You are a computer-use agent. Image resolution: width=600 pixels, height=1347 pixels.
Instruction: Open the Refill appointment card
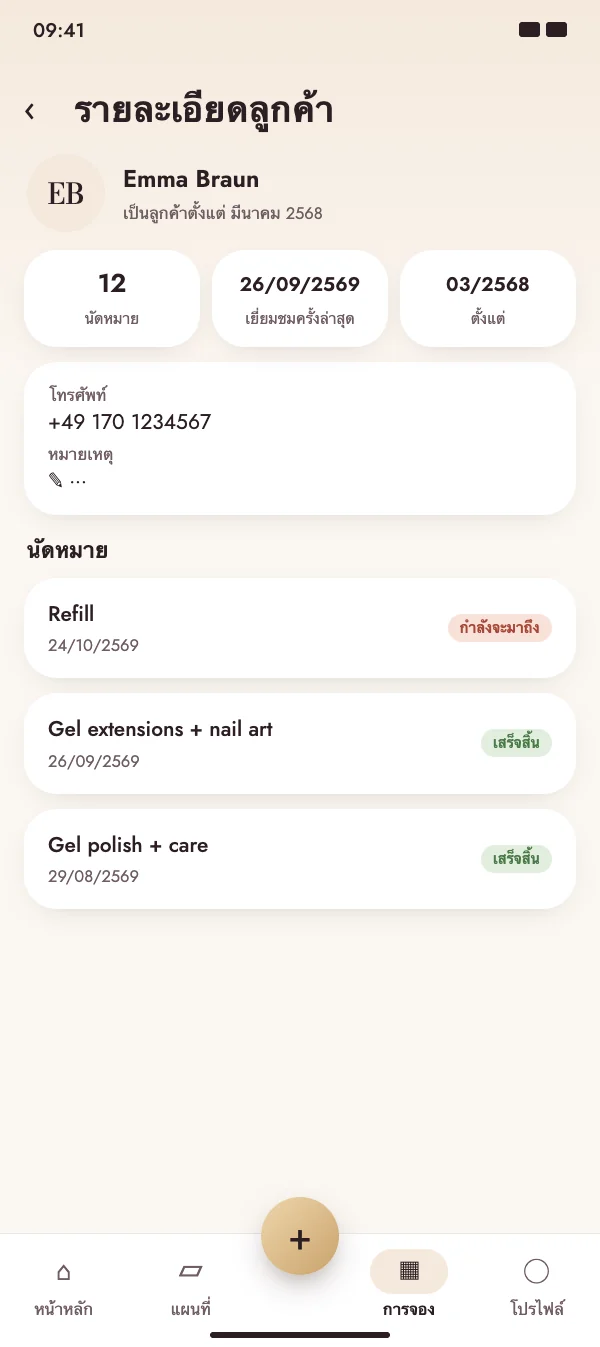coord(300,628)
